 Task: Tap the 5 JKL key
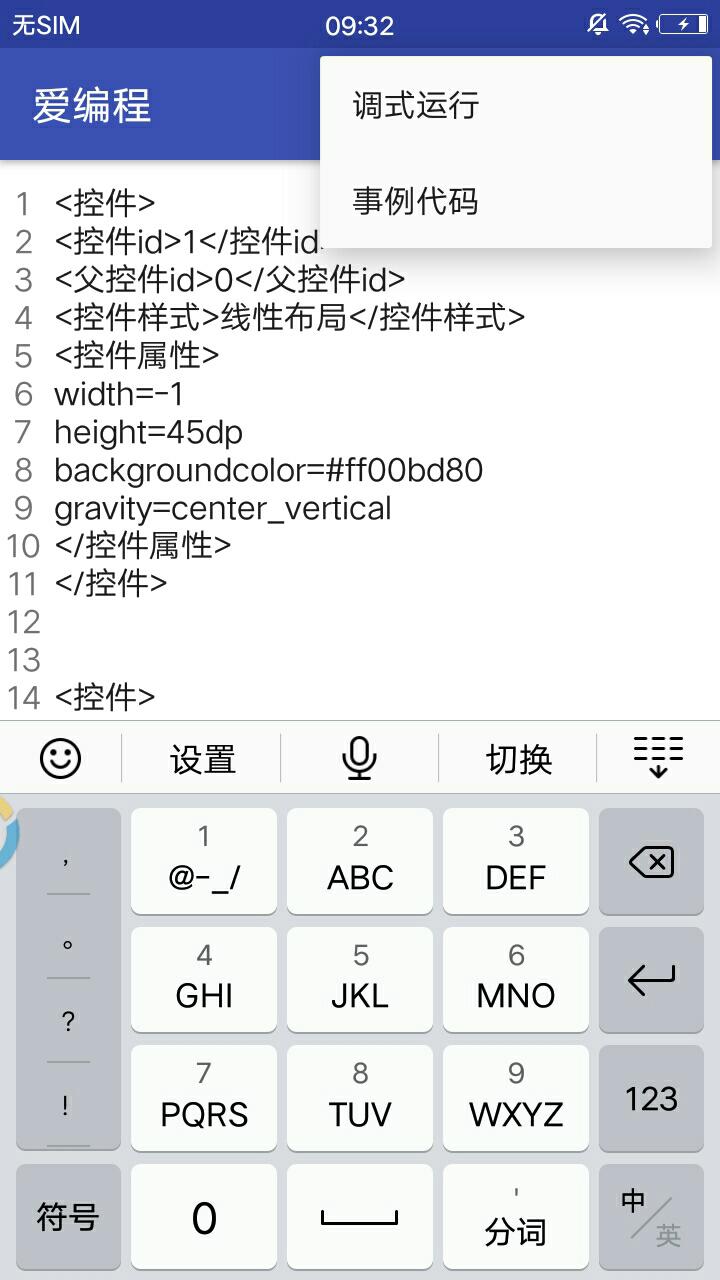pos(360,980)
